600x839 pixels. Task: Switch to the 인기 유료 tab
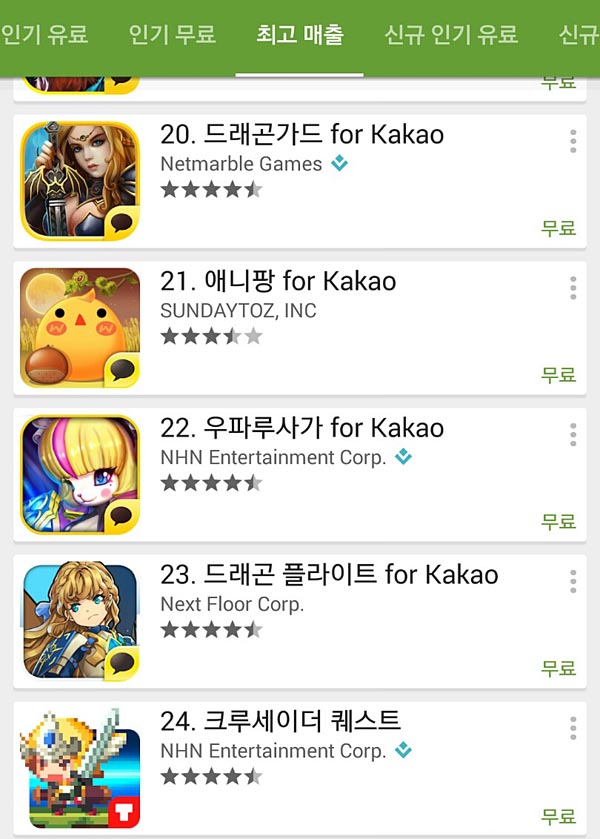pos(44,35)
